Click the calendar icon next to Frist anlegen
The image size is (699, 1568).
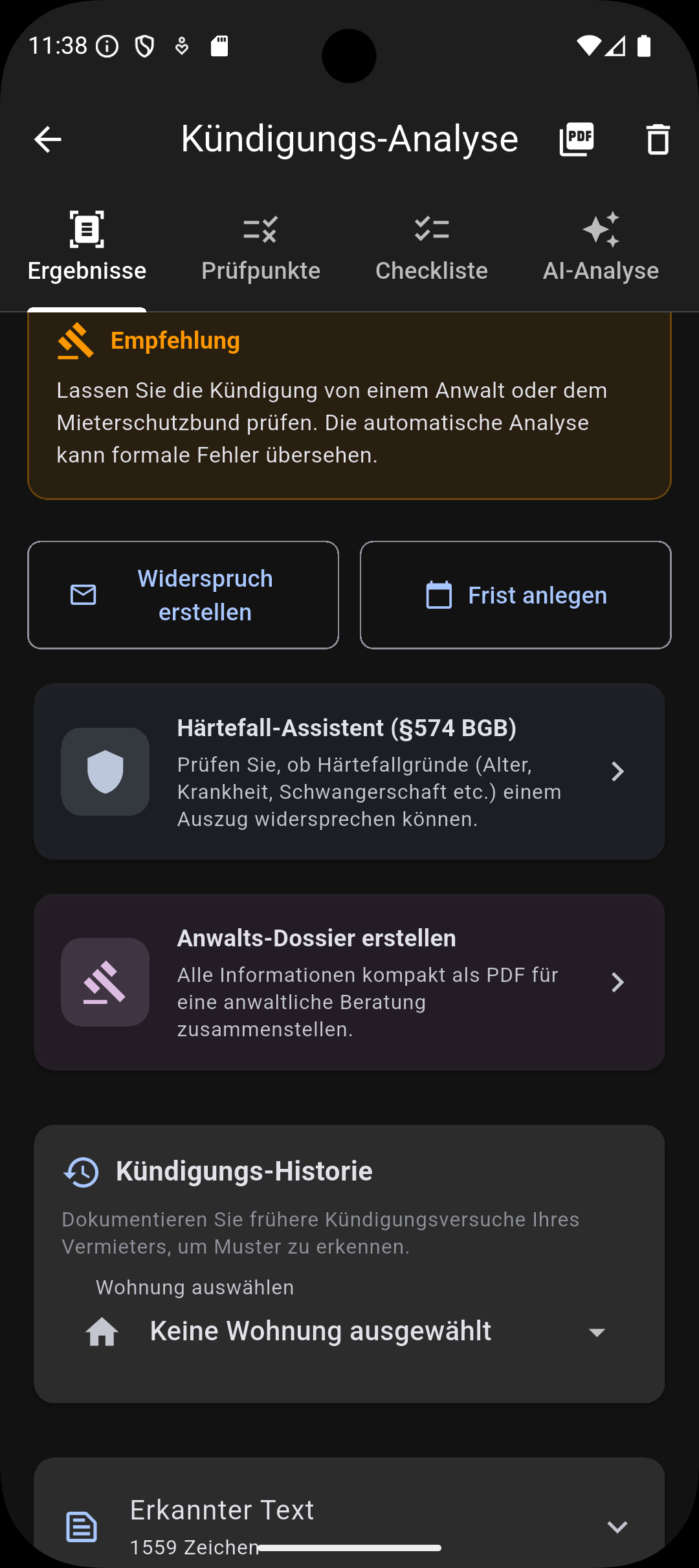439,594
